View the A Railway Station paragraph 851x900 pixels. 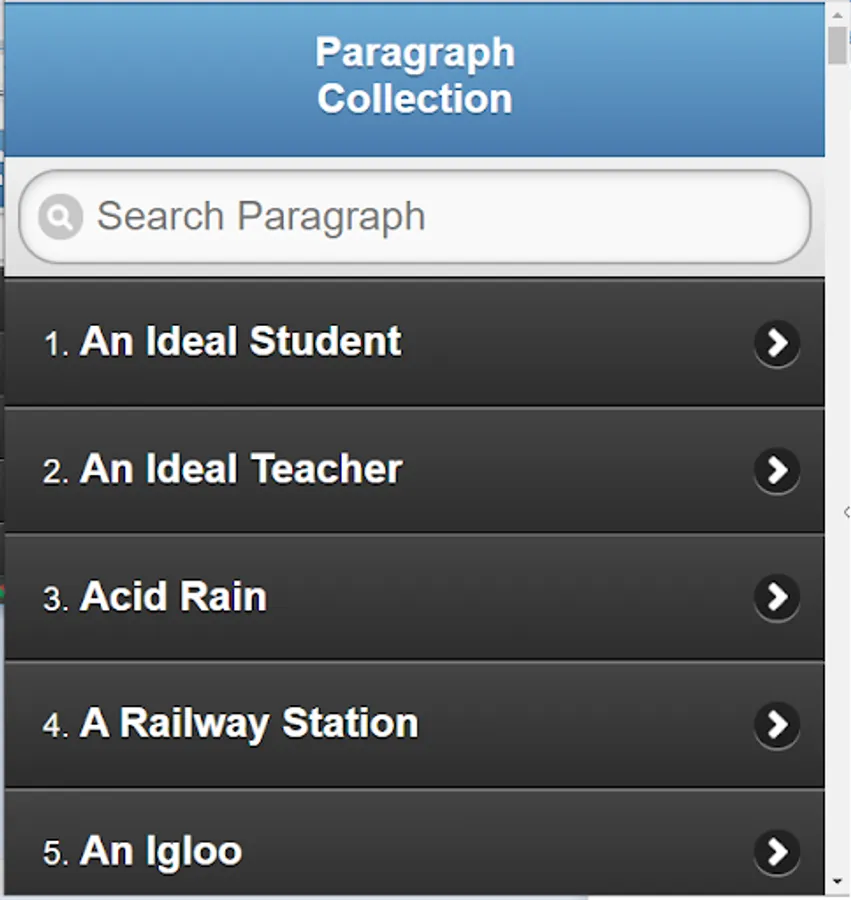[414, 724]
